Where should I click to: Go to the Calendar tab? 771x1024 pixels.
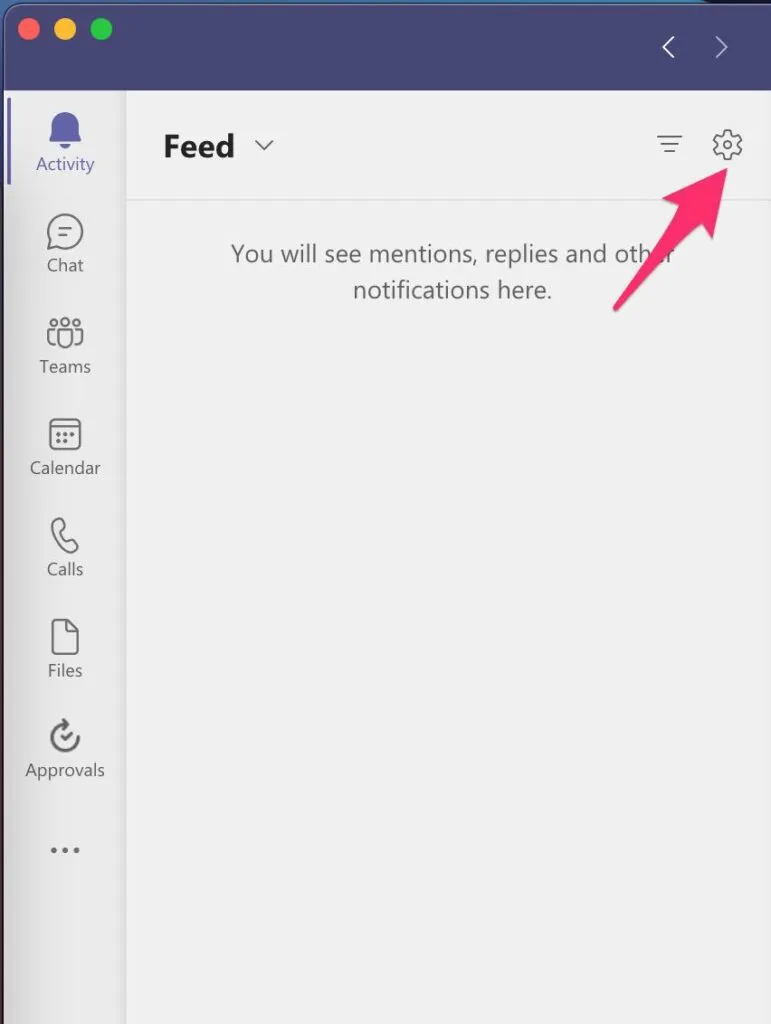pyautogui.click(x=65, y=446)
